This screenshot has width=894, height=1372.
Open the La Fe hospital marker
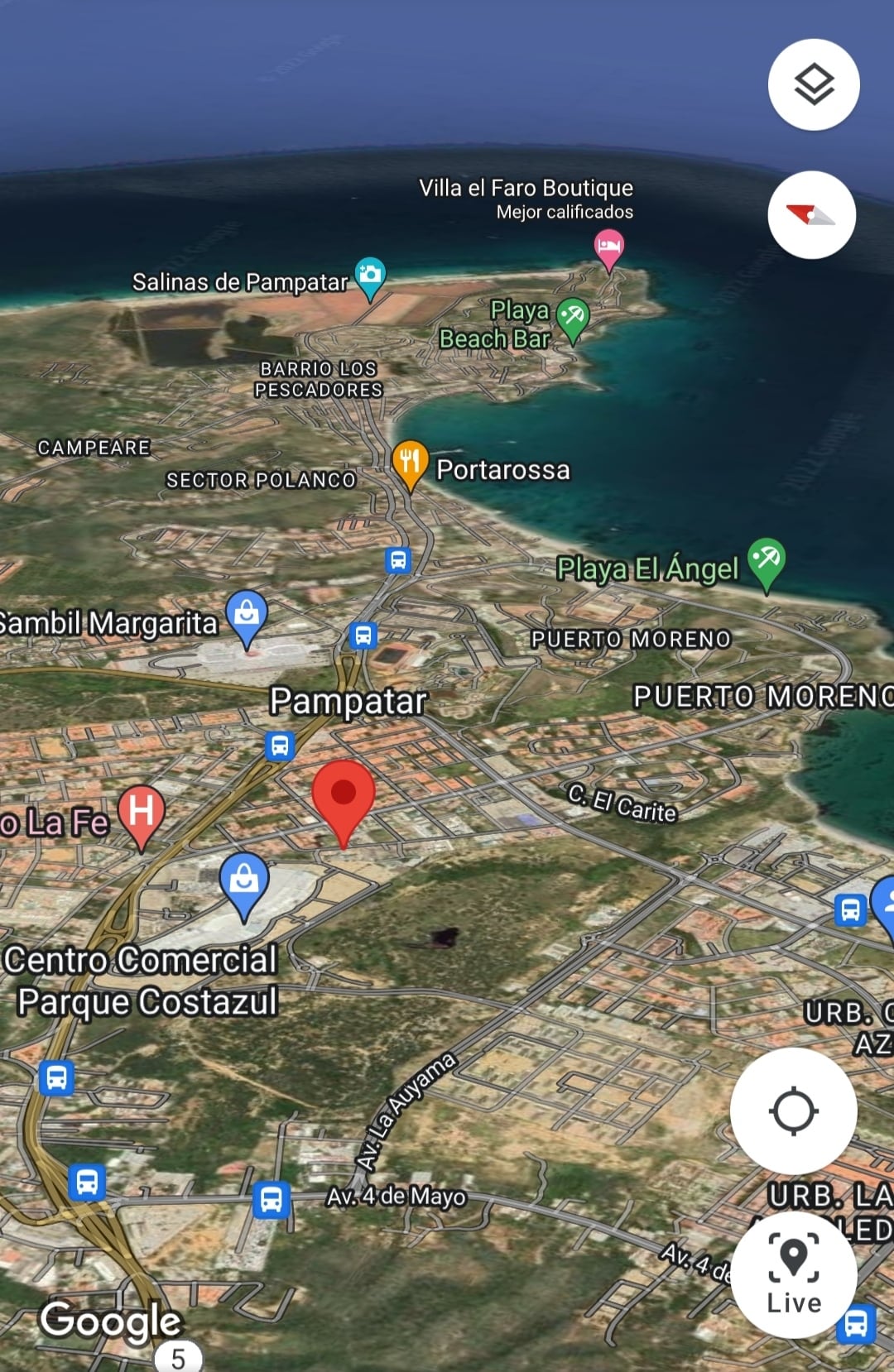[x=142, y=812]
